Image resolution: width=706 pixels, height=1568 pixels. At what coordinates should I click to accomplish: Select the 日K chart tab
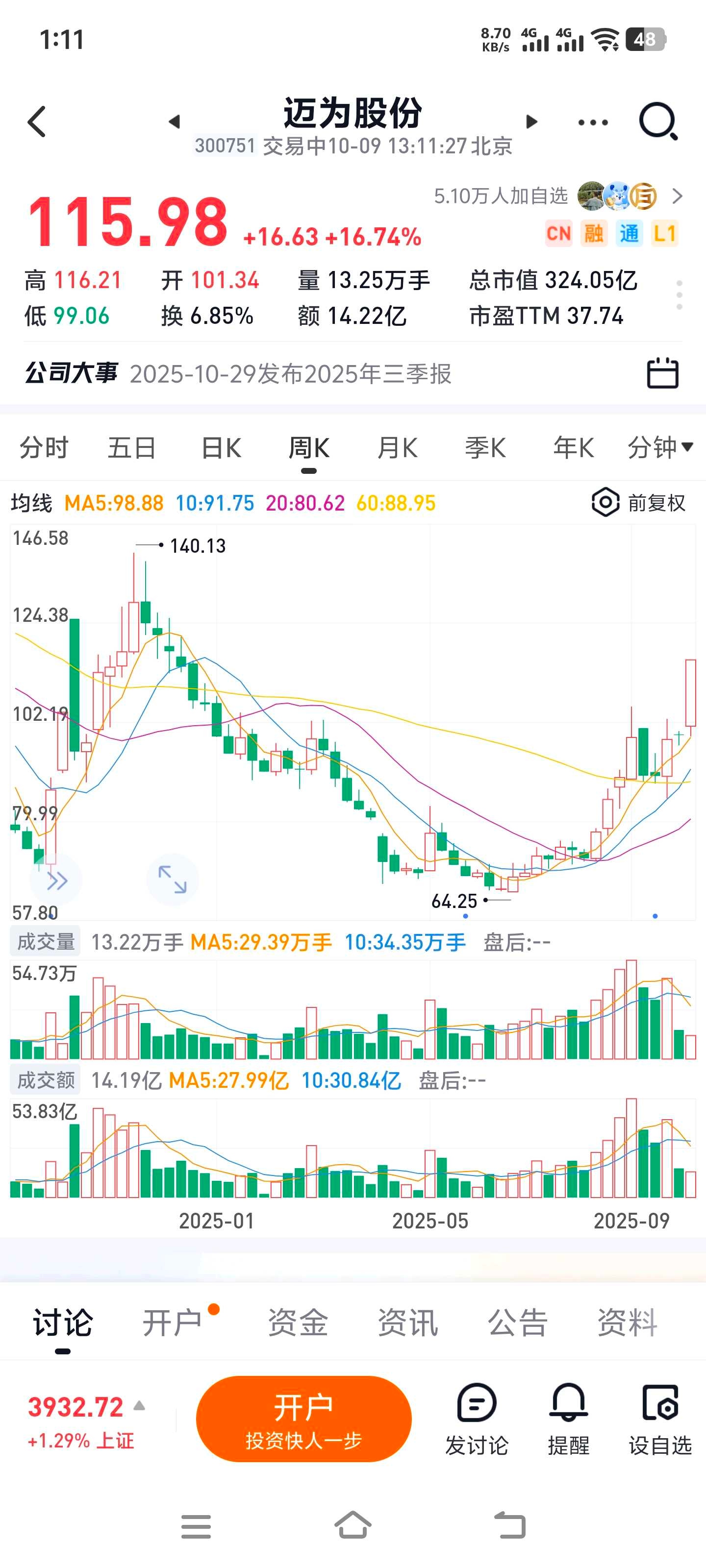pyautogui.click(x=221, y=448)
